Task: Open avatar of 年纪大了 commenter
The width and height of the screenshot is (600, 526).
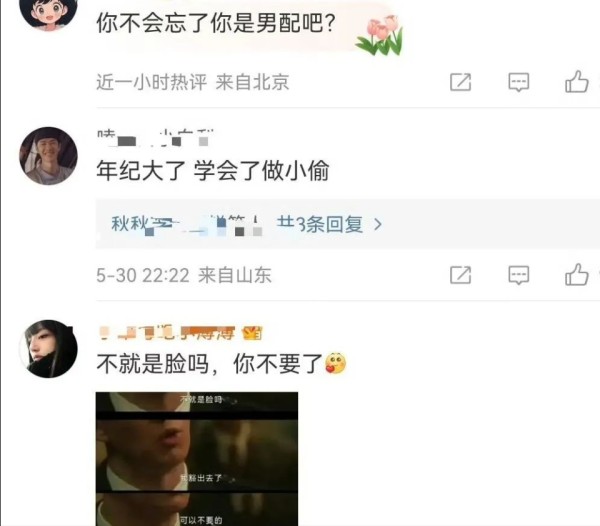Action: (48, 156)
